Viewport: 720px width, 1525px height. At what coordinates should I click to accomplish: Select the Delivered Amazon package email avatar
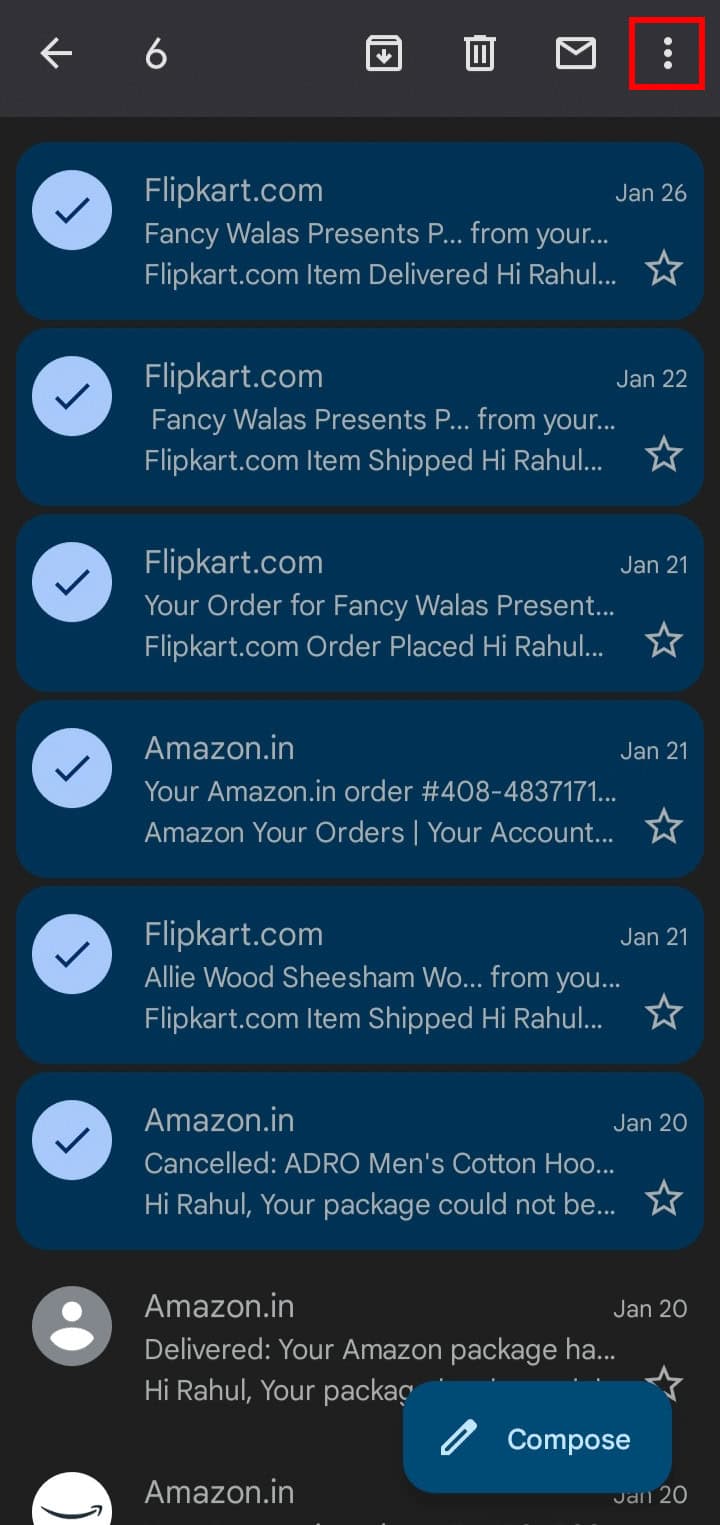click(71, 1326)
